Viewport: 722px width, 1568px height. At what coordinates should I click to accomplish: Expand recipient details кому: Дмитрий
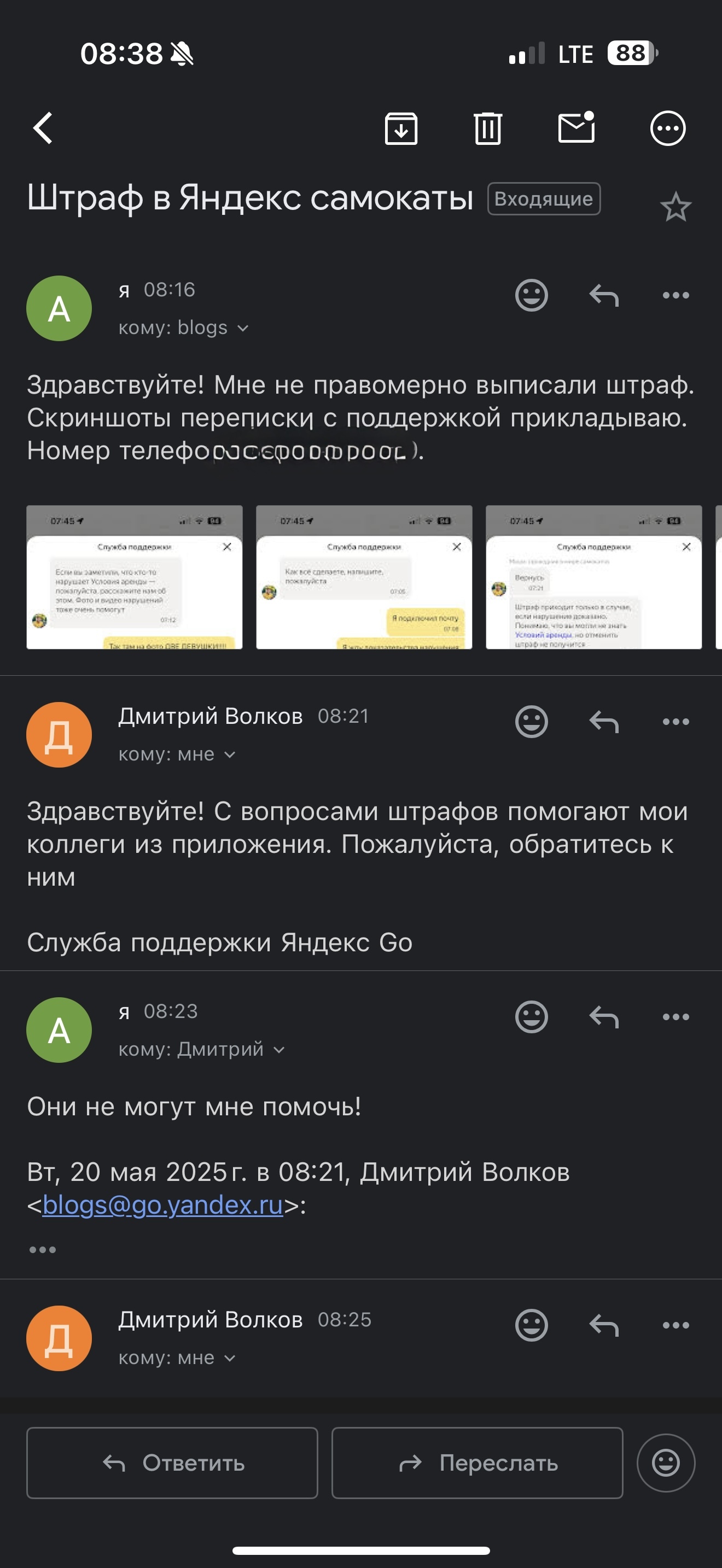(279, 1050)
